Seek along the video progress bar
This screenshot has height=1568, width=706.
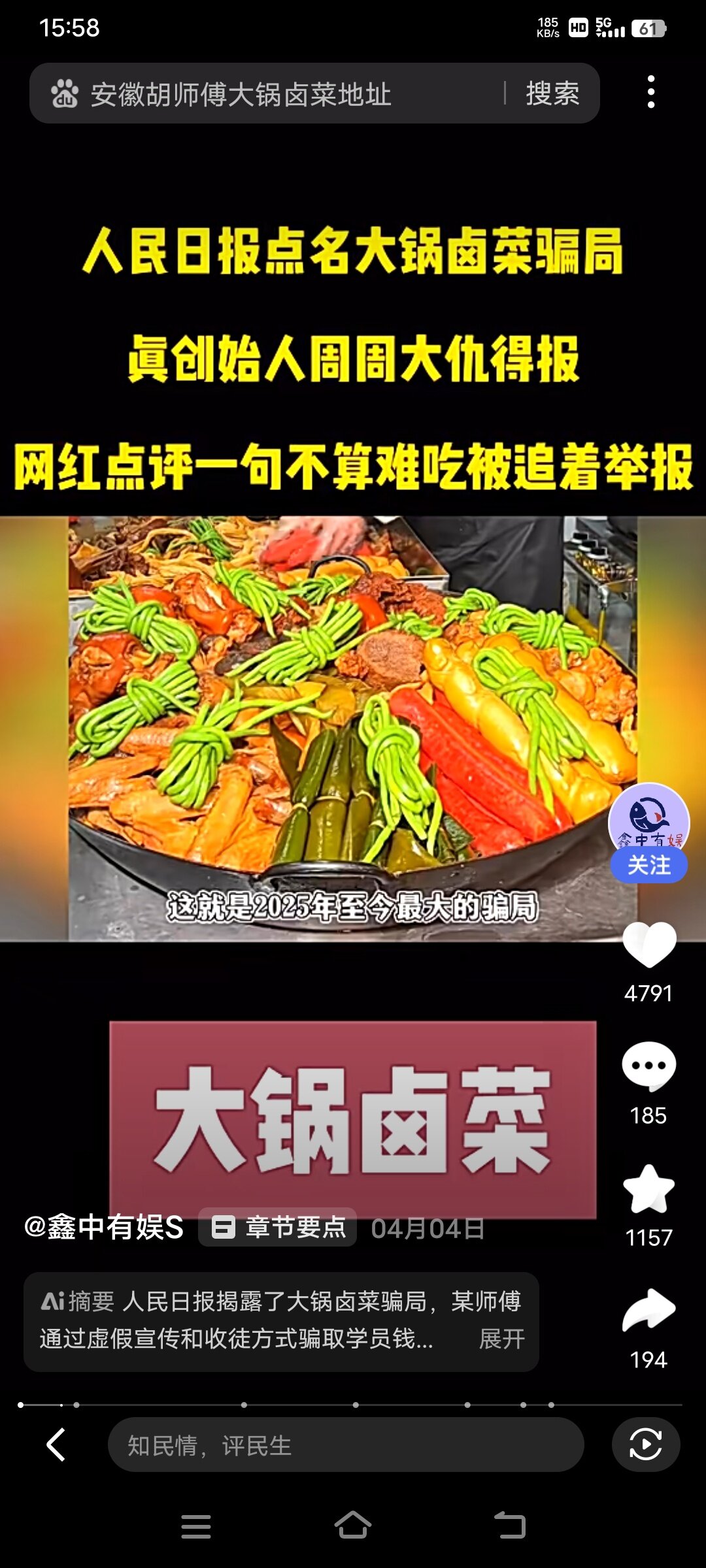[352, 1405]
